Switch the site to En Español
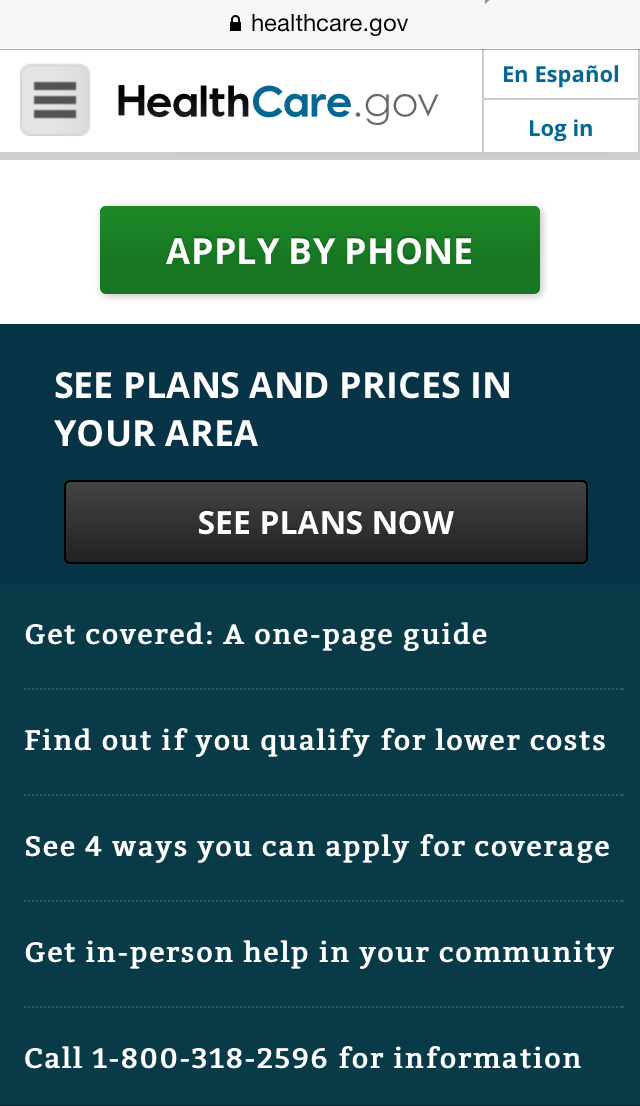This screenshot has width=640, height=1106. click(x=560, y=75)
